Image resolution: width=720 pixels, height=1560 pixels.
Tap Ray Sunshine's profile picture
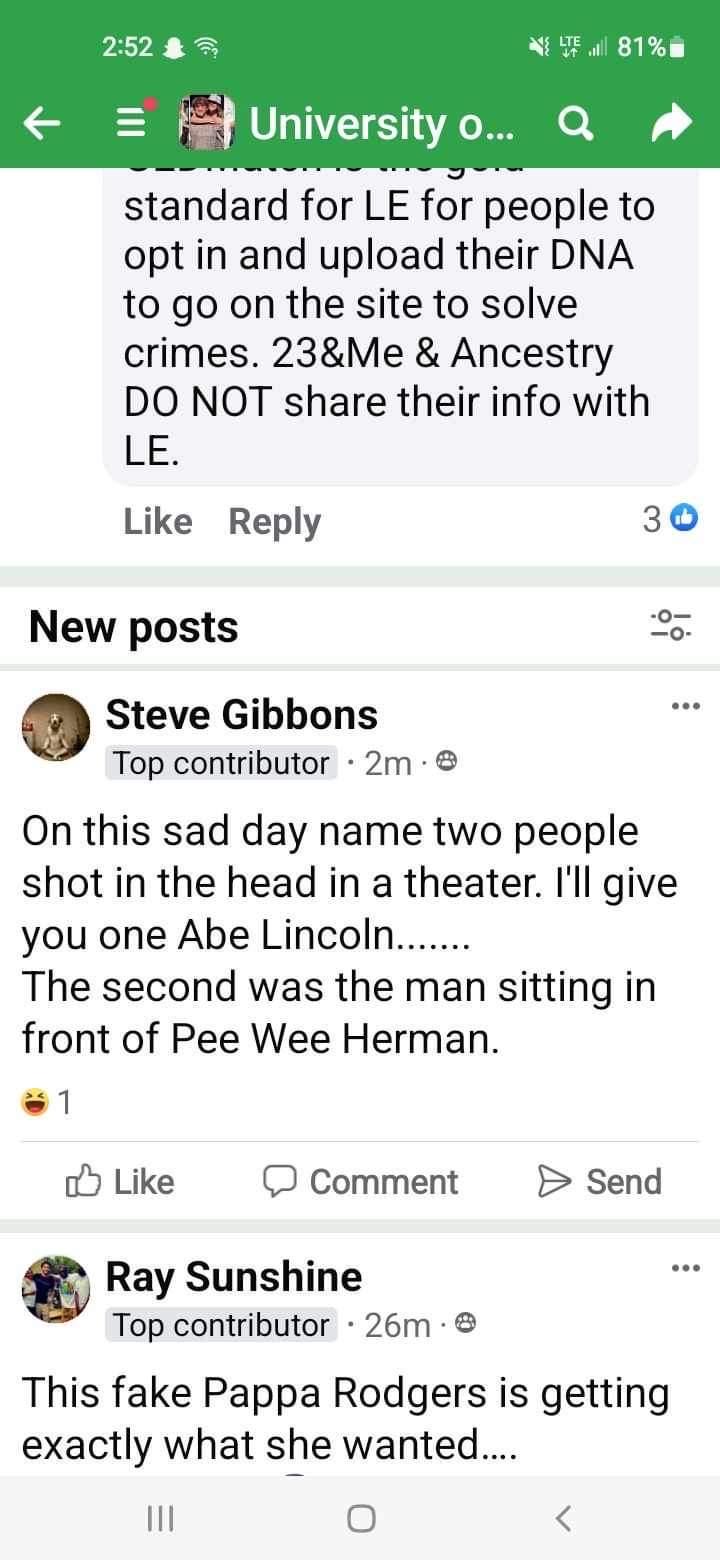click(x=56, y=1289)
